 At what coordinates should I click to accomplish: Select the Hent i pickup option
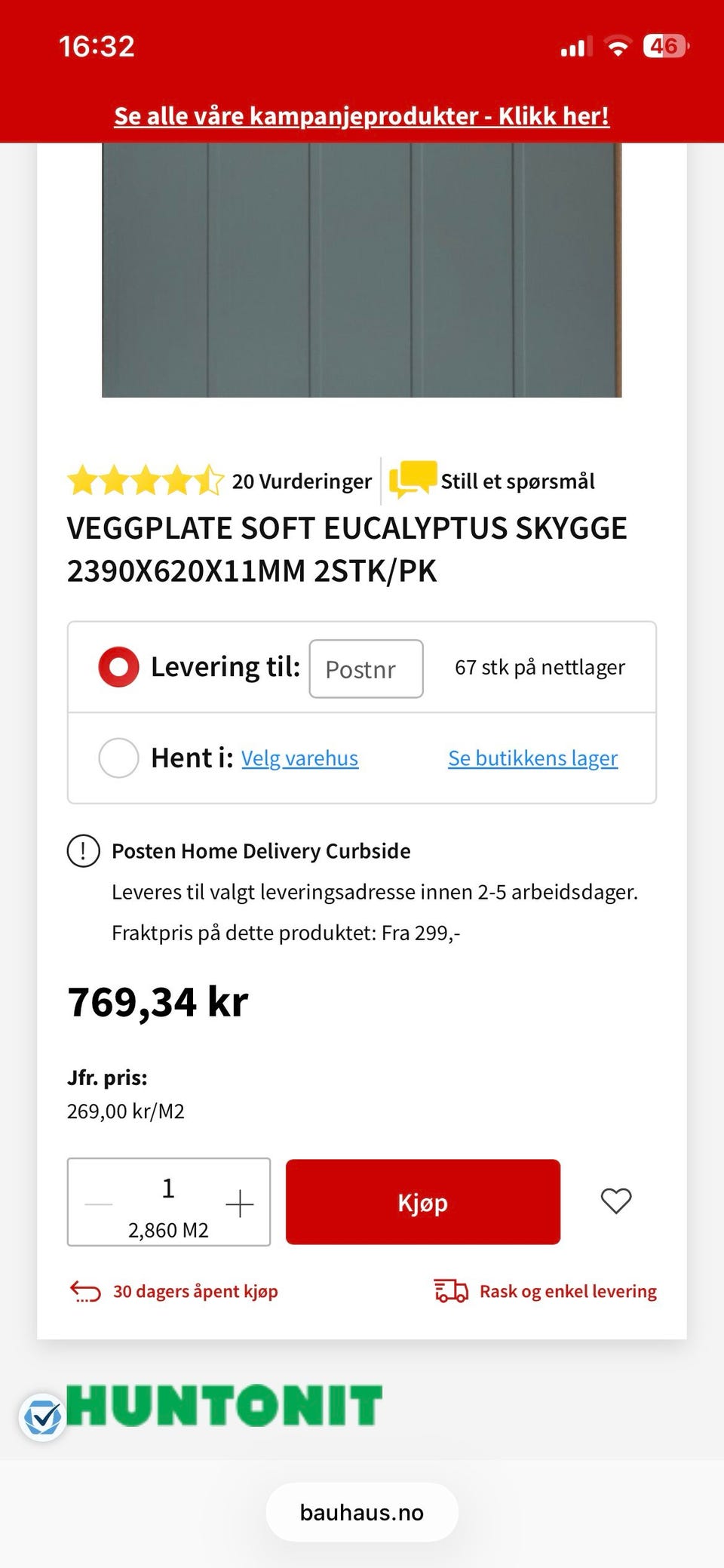(119, 758)
